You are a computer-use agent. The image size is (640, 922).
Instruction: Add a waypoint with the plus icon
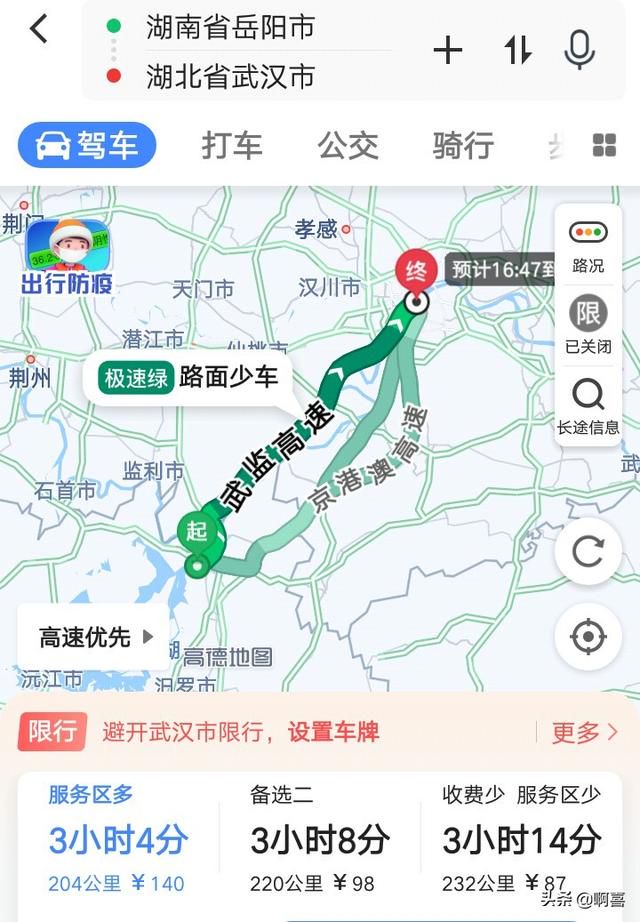pyautogui.click(x=448, y=50)
